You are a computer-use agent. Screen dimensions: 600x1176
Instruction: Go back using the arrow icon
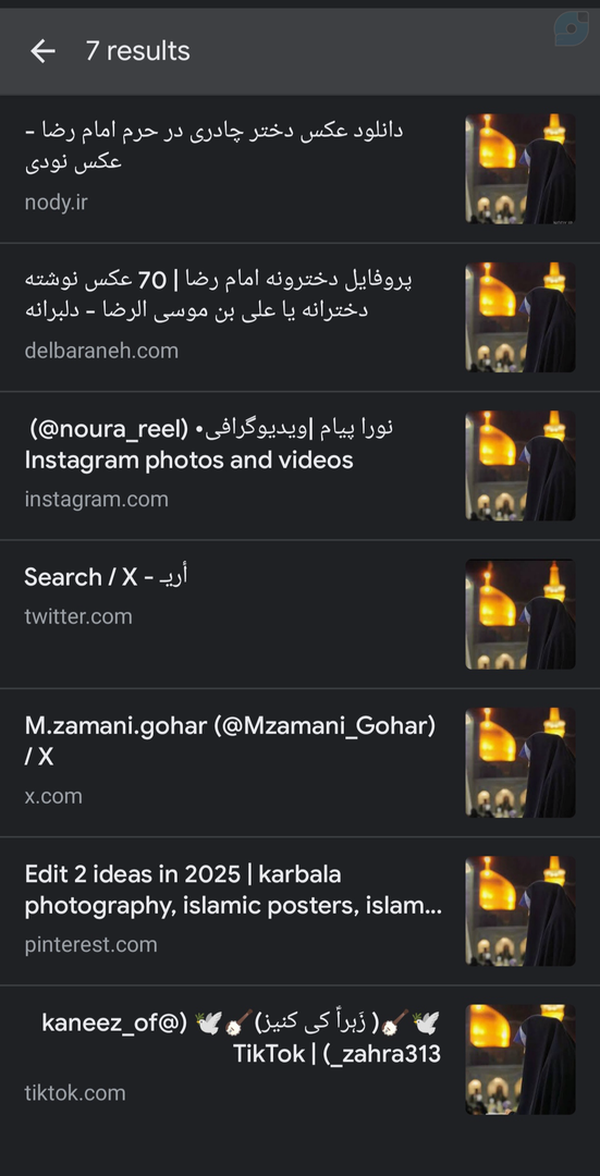coord(42,51)
